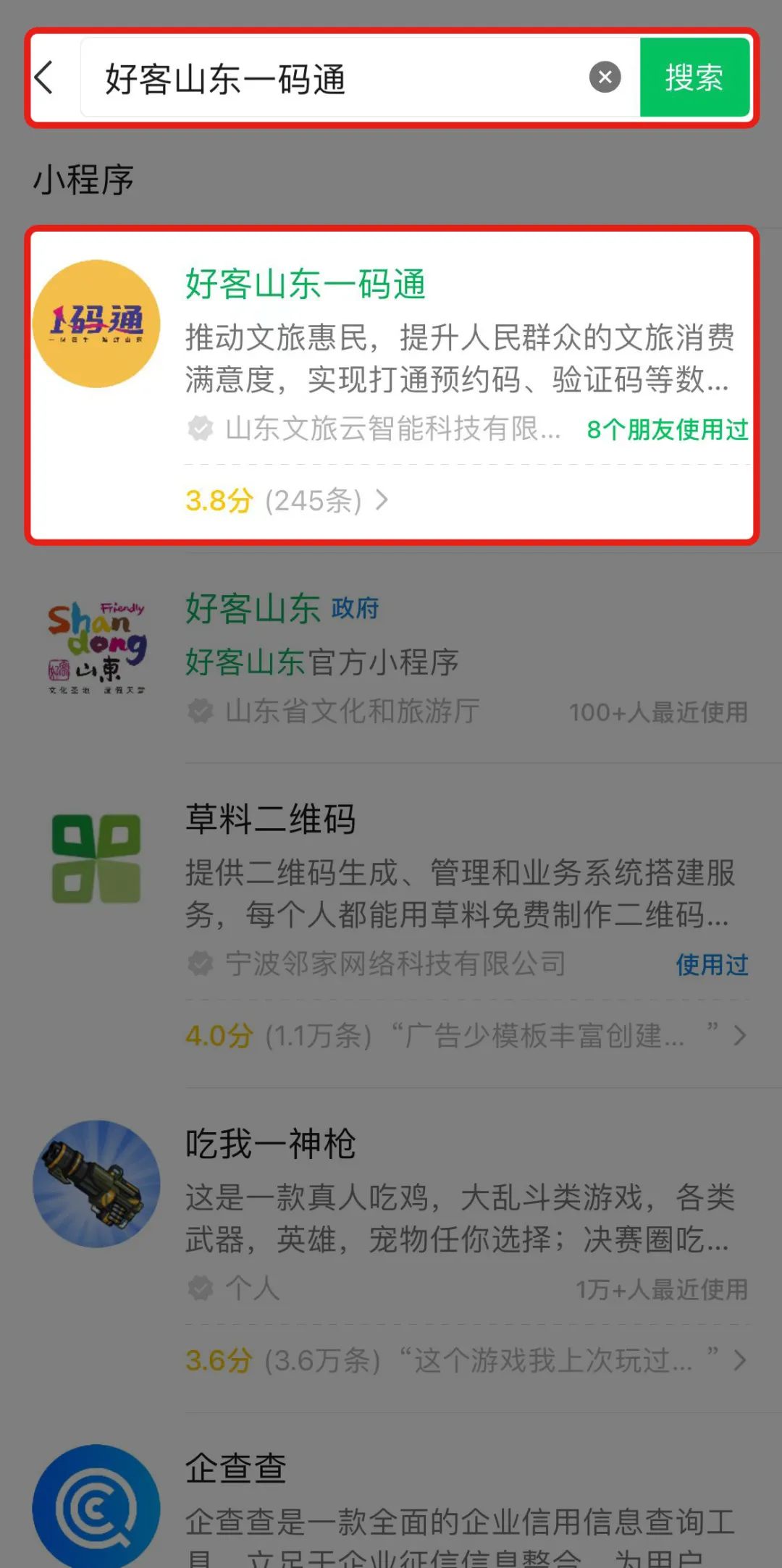View 4.0分 reviews of 草料二维码
The width and height of the screenshot is (782, 1568).
pos(463,1036)
